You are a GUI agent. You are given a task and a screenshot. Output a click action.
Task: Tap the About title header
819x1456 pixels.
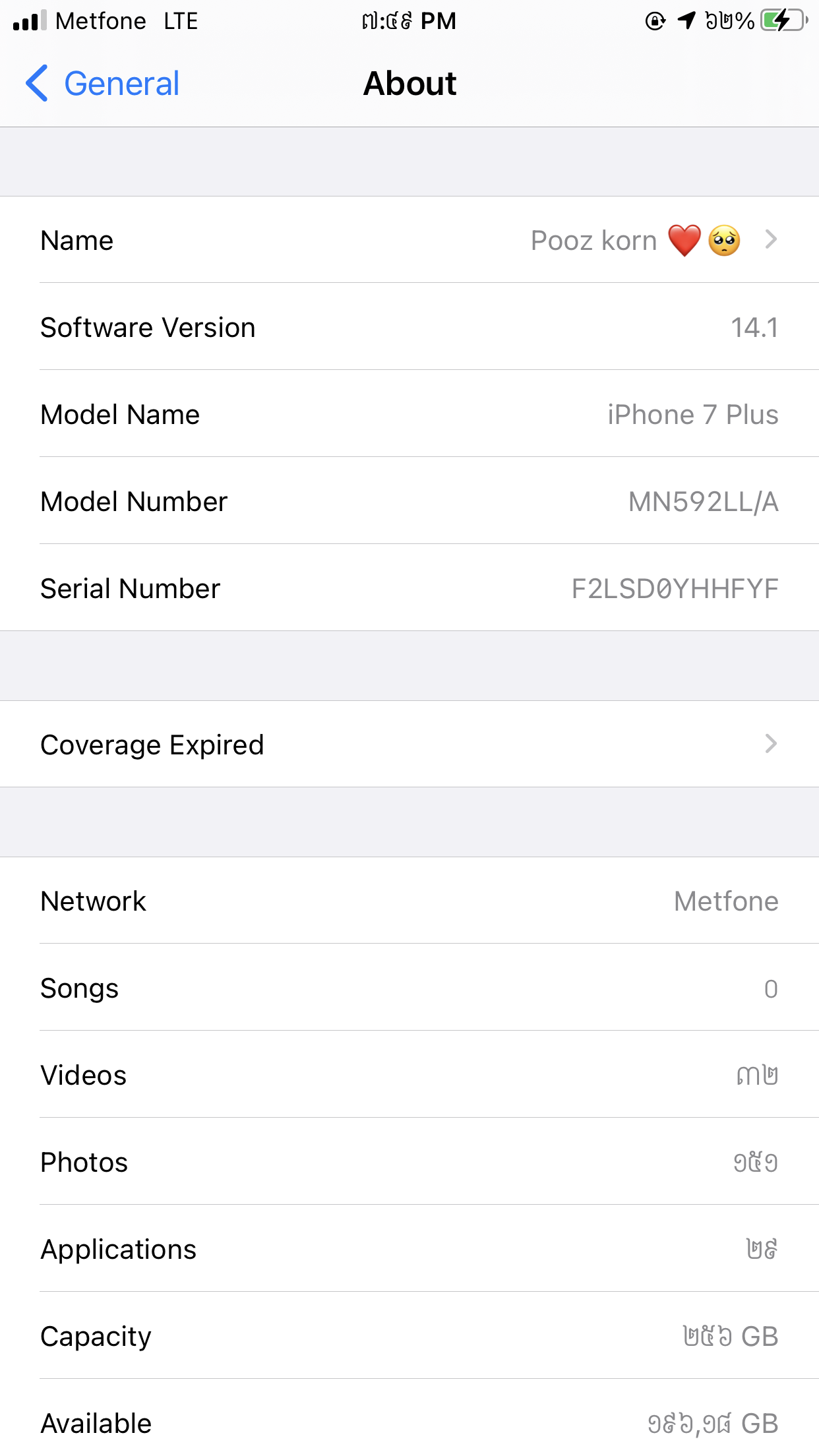[409, 83]
